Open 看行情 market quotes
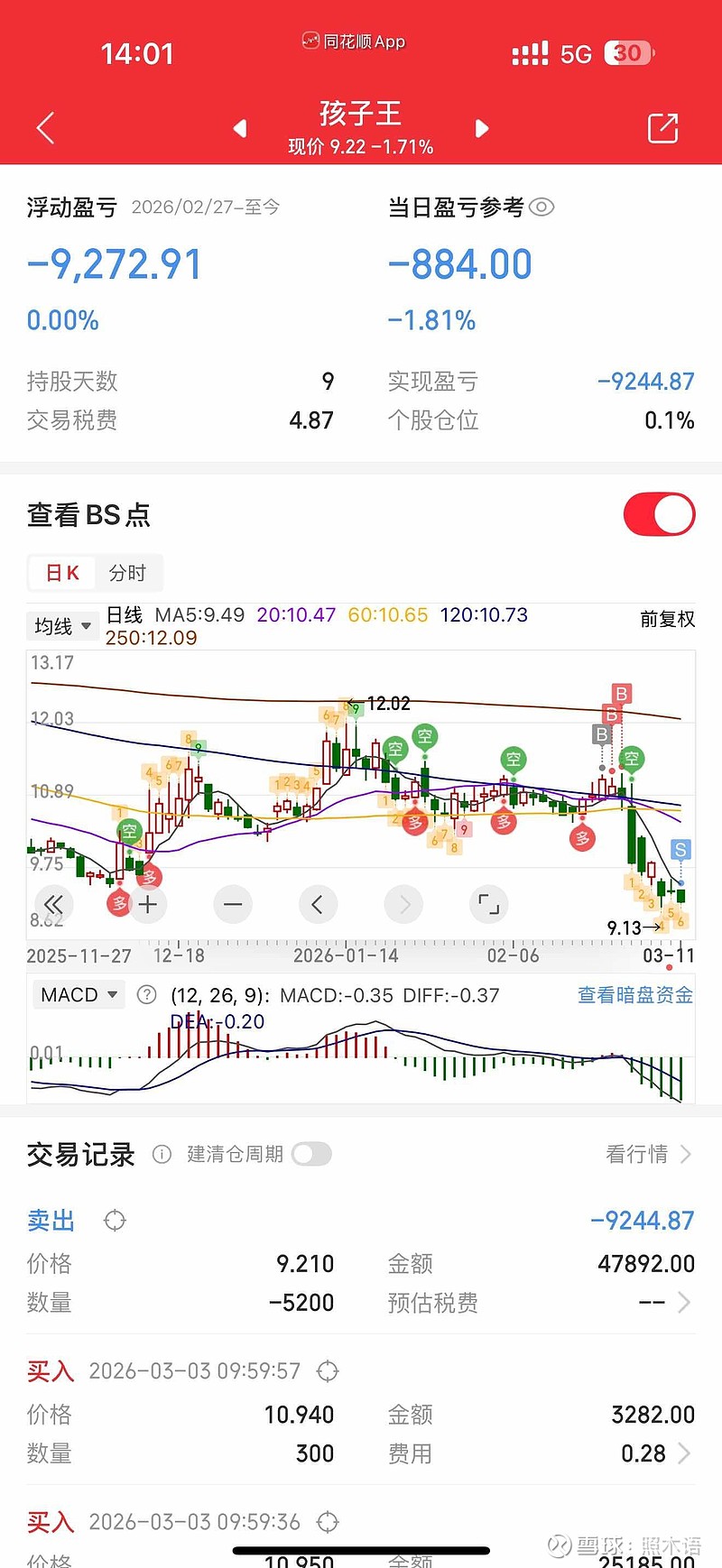Image resolution: width=722 pixels, height=1568 pixels. pos(648,1154)
